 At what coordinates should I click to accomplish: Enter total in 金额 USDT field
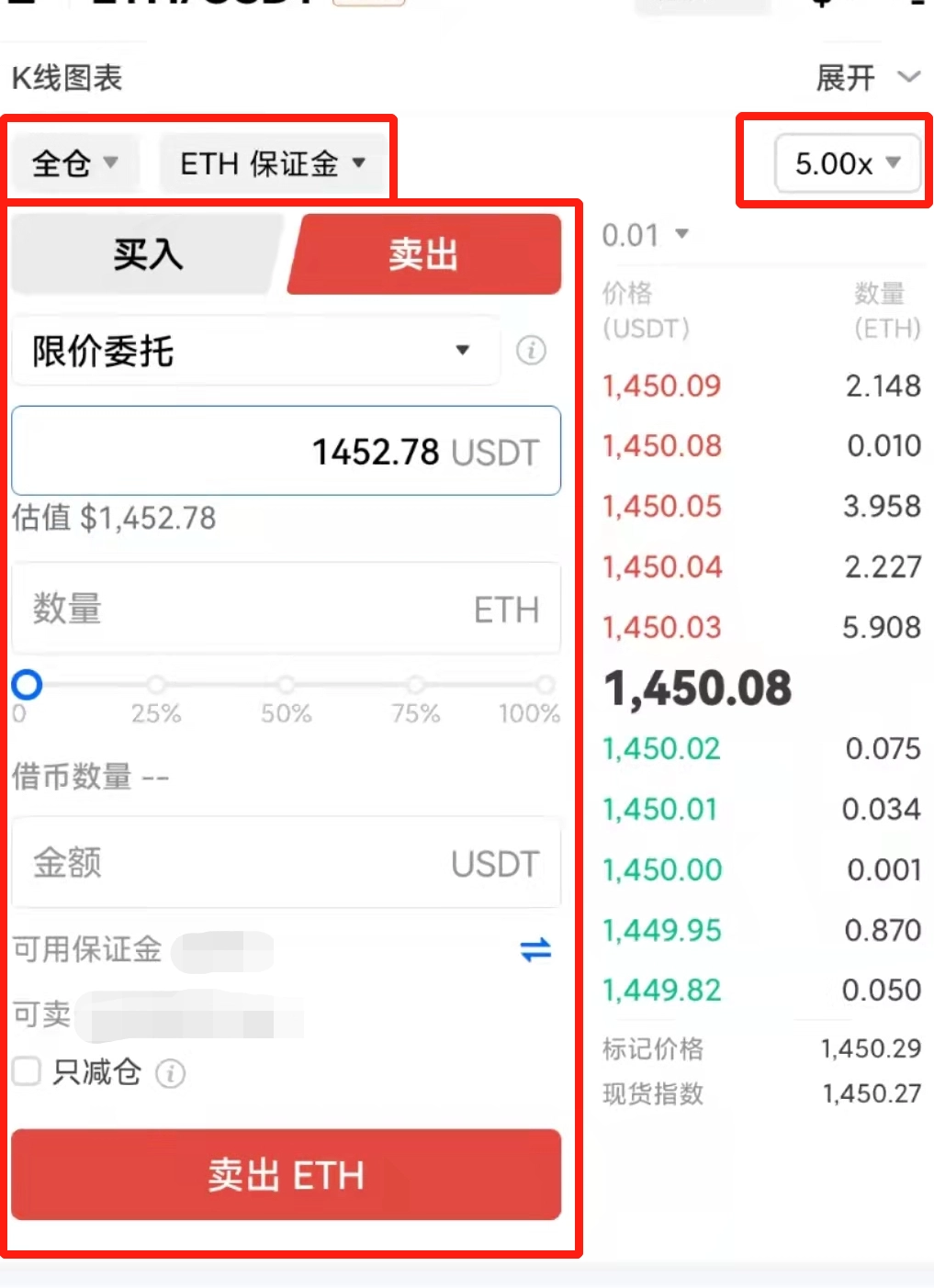pos(286,863)
